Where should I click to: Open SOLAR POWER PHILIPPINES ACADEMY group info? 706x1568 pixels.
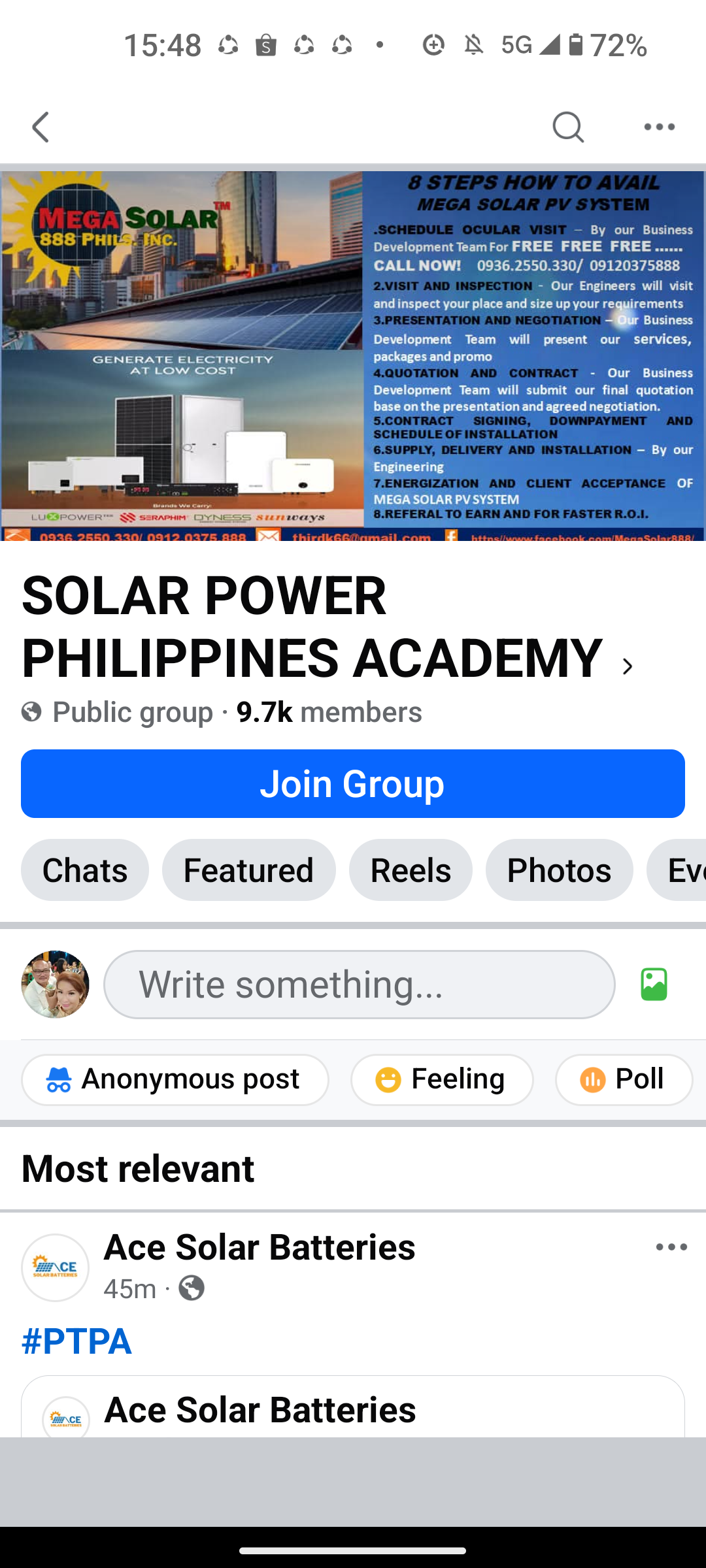click(x=327, y=627)
